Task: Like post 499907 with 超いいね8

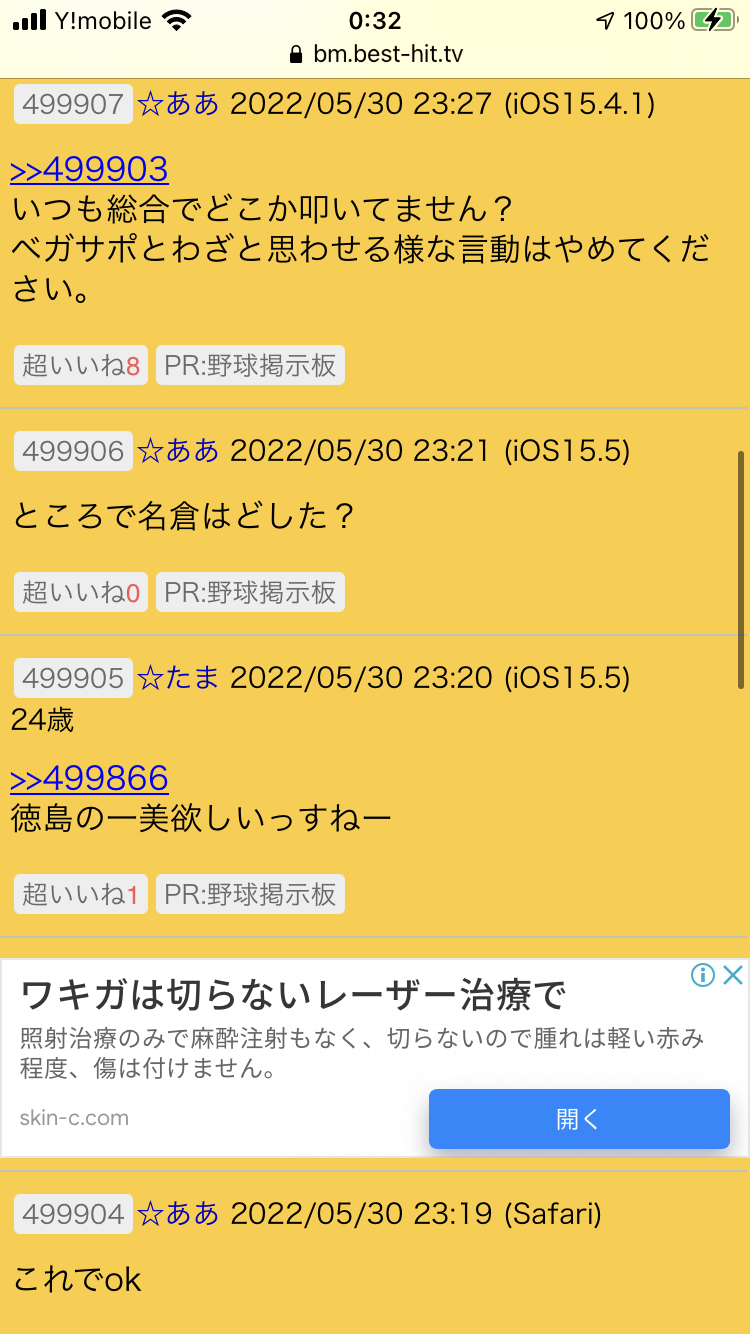Action: click(81, 366)
